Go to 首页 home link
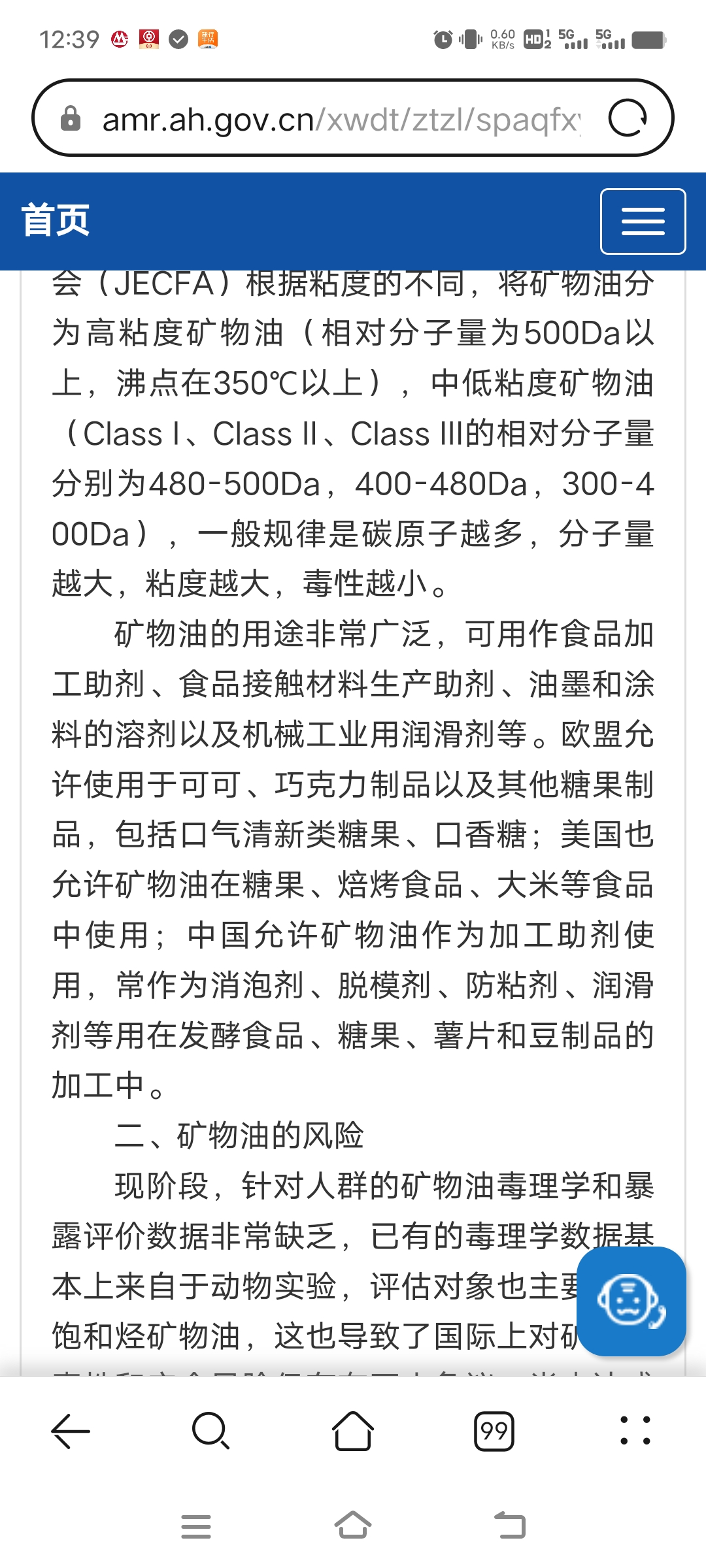The height and width of the screenshot is (1568, 706). pos(56,221)
